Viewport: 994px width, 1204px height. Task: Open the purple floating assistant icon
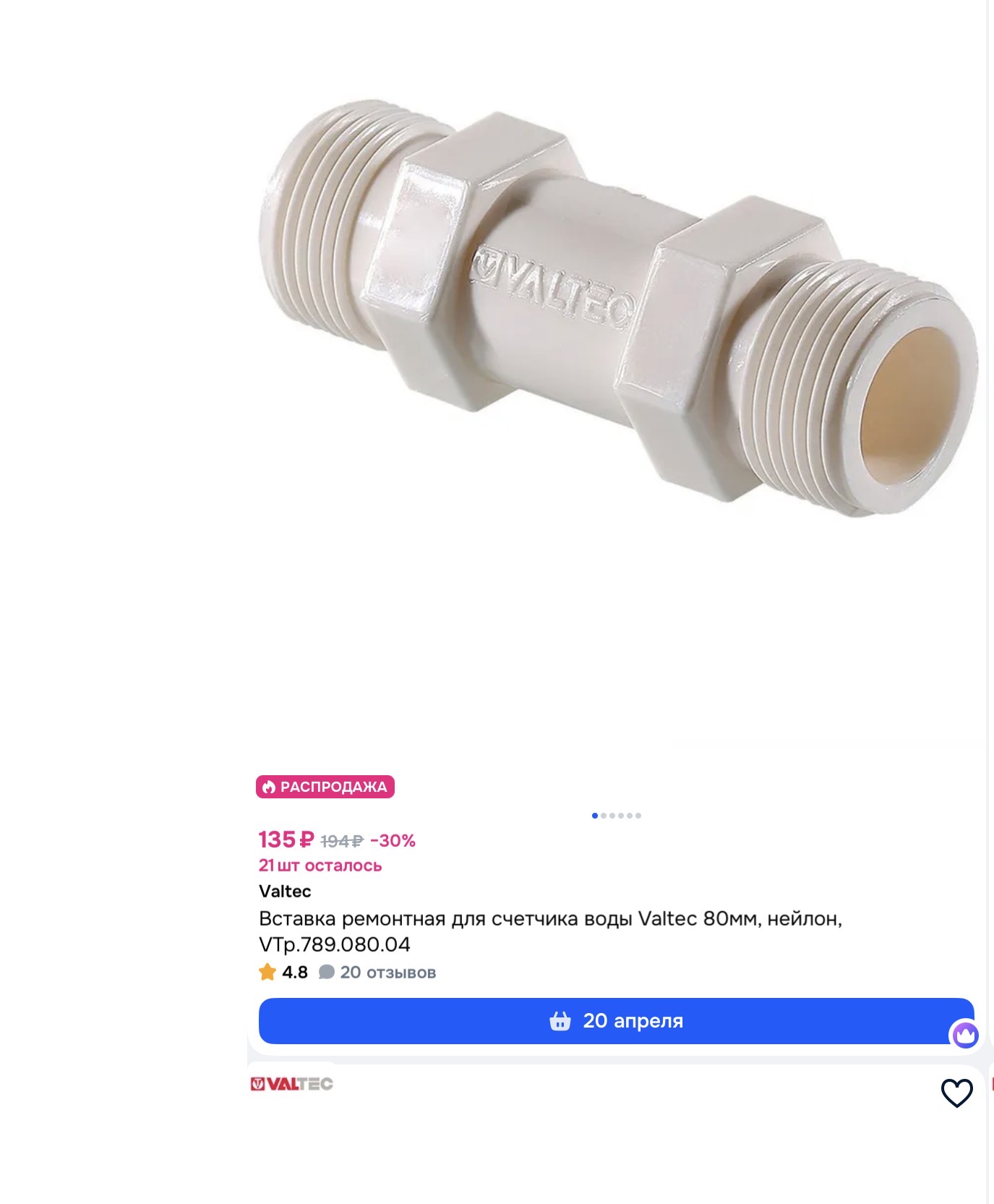[965, 1036]
